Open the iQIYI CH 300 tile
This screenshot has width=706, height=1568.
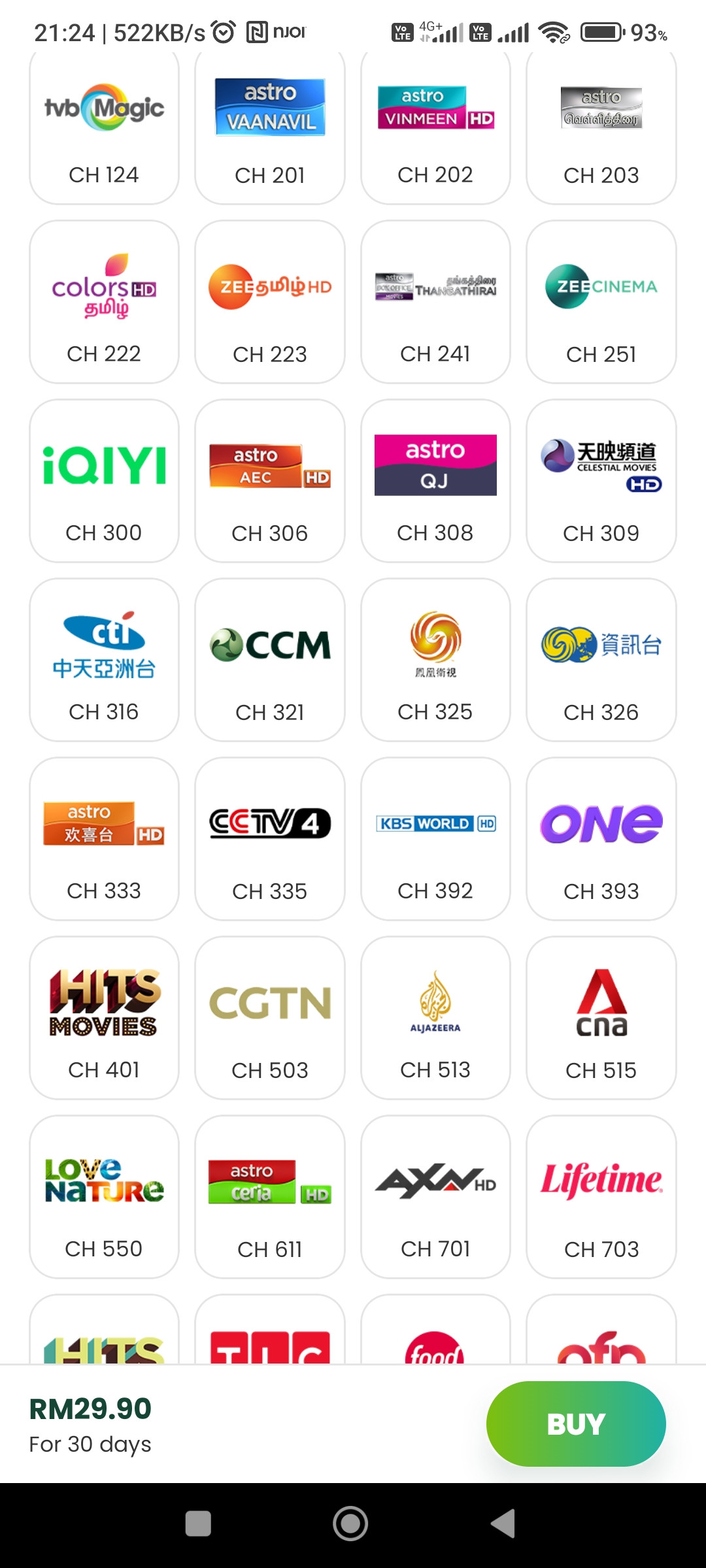(x=104, y=481)
